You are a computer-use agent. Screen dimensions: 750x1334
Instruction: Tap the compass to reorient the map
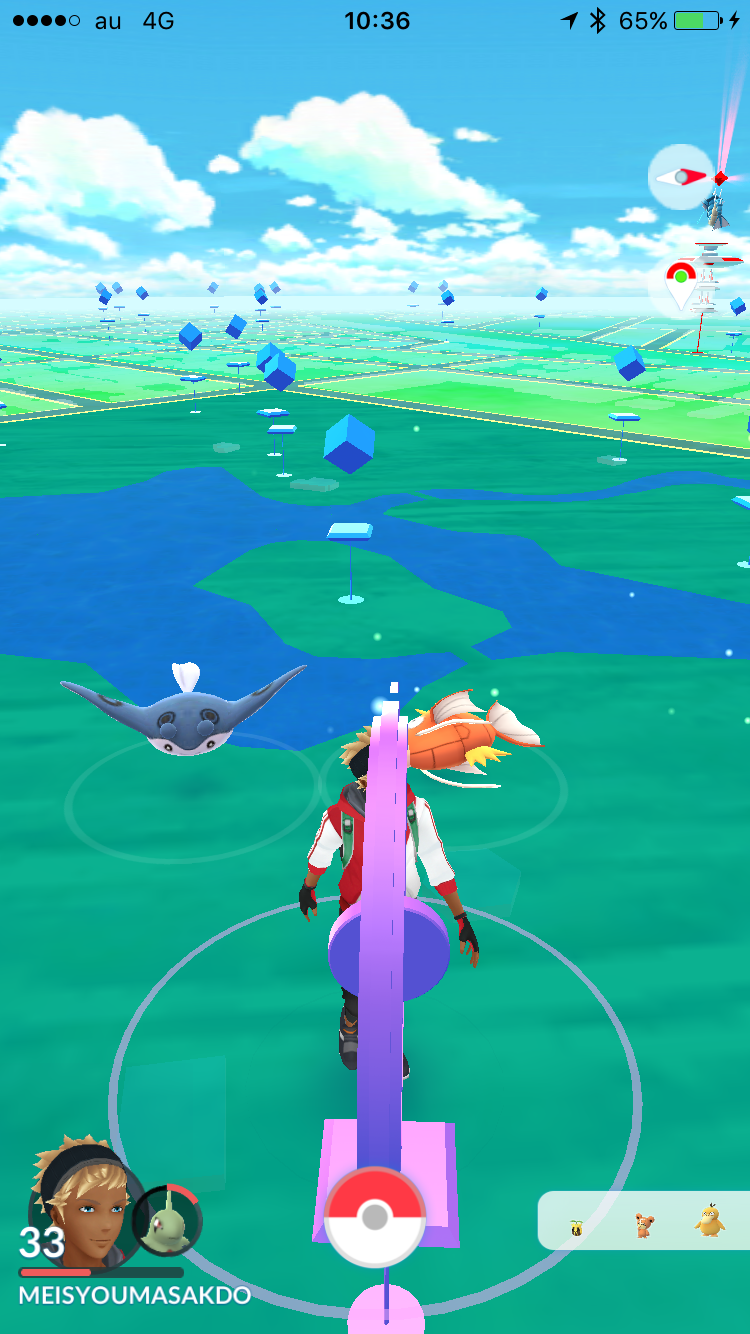(x=681, y=177)
